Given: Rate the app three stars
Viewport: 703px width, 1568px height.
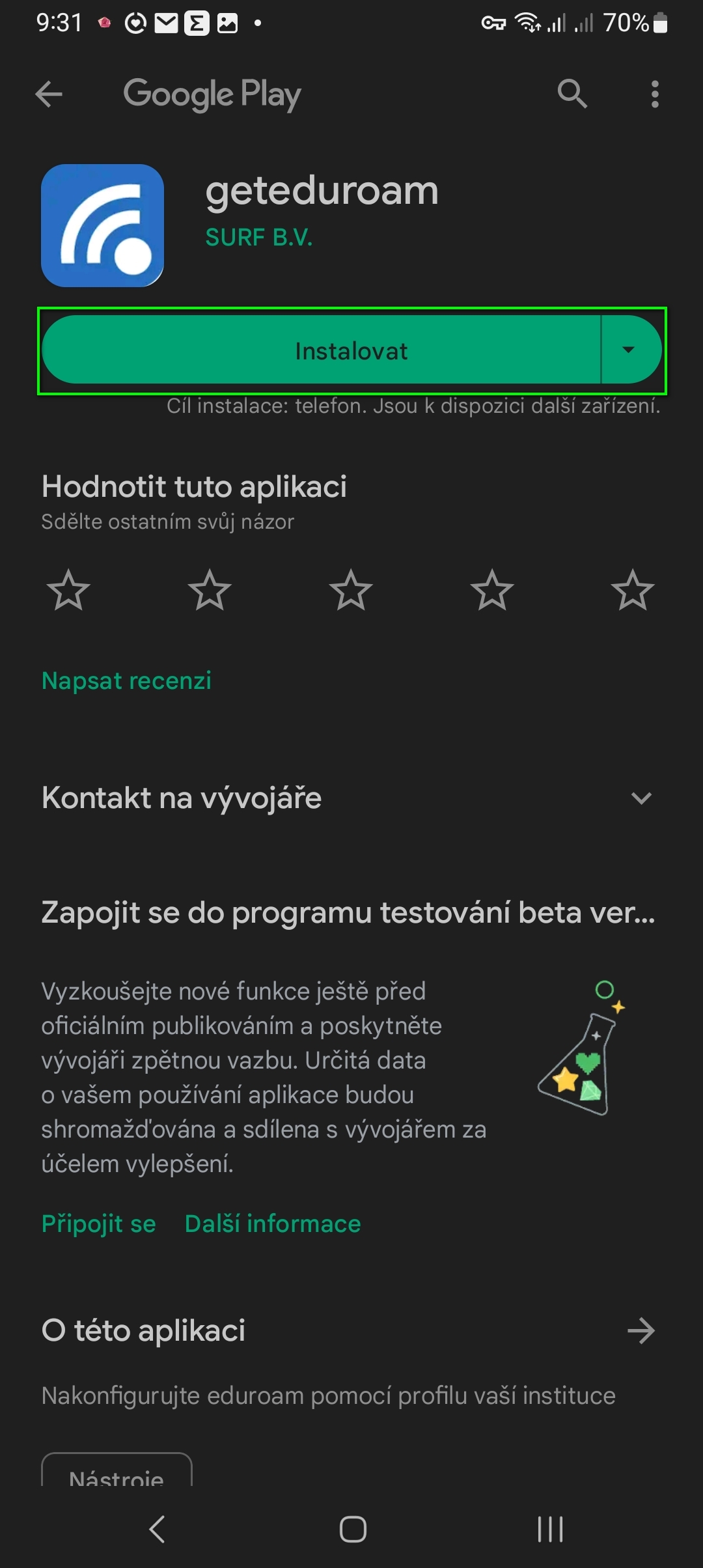Looking at the screenshot, I should [x=351, y=591].
